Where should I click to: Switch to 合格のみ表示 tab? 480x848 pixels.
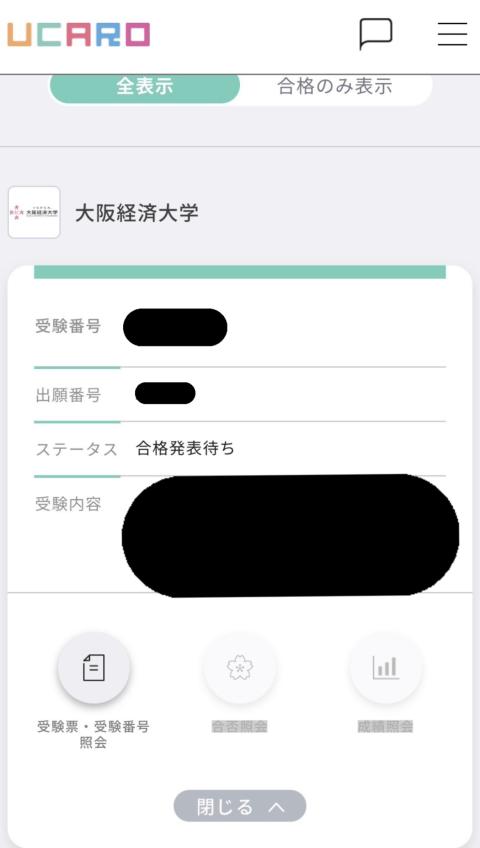335,87
